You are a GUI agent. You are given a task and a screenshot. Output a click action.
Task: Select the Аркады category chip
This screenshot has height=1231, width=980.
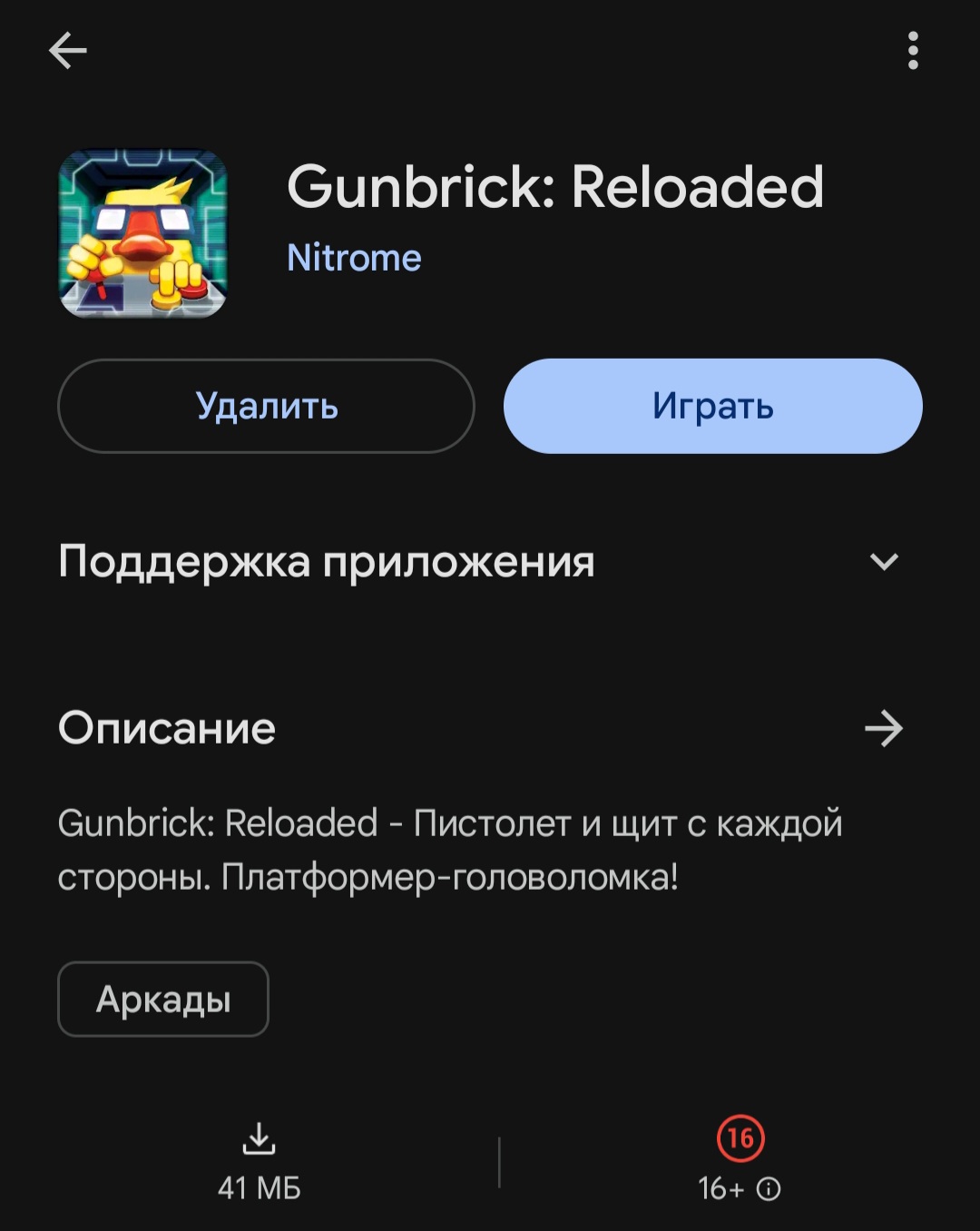163,999
